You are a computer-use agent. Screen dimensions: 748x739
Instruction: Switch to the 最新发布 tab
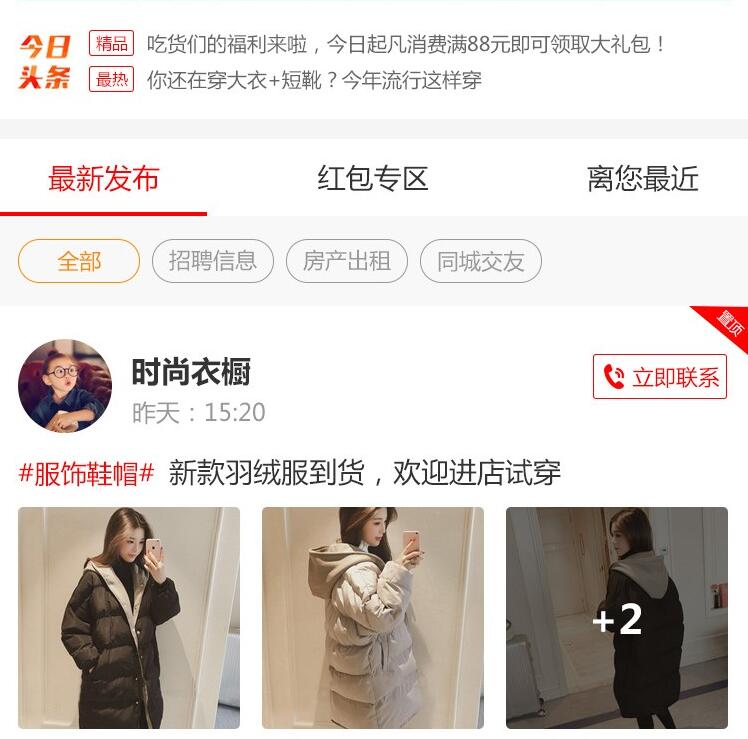click(104, 180)
